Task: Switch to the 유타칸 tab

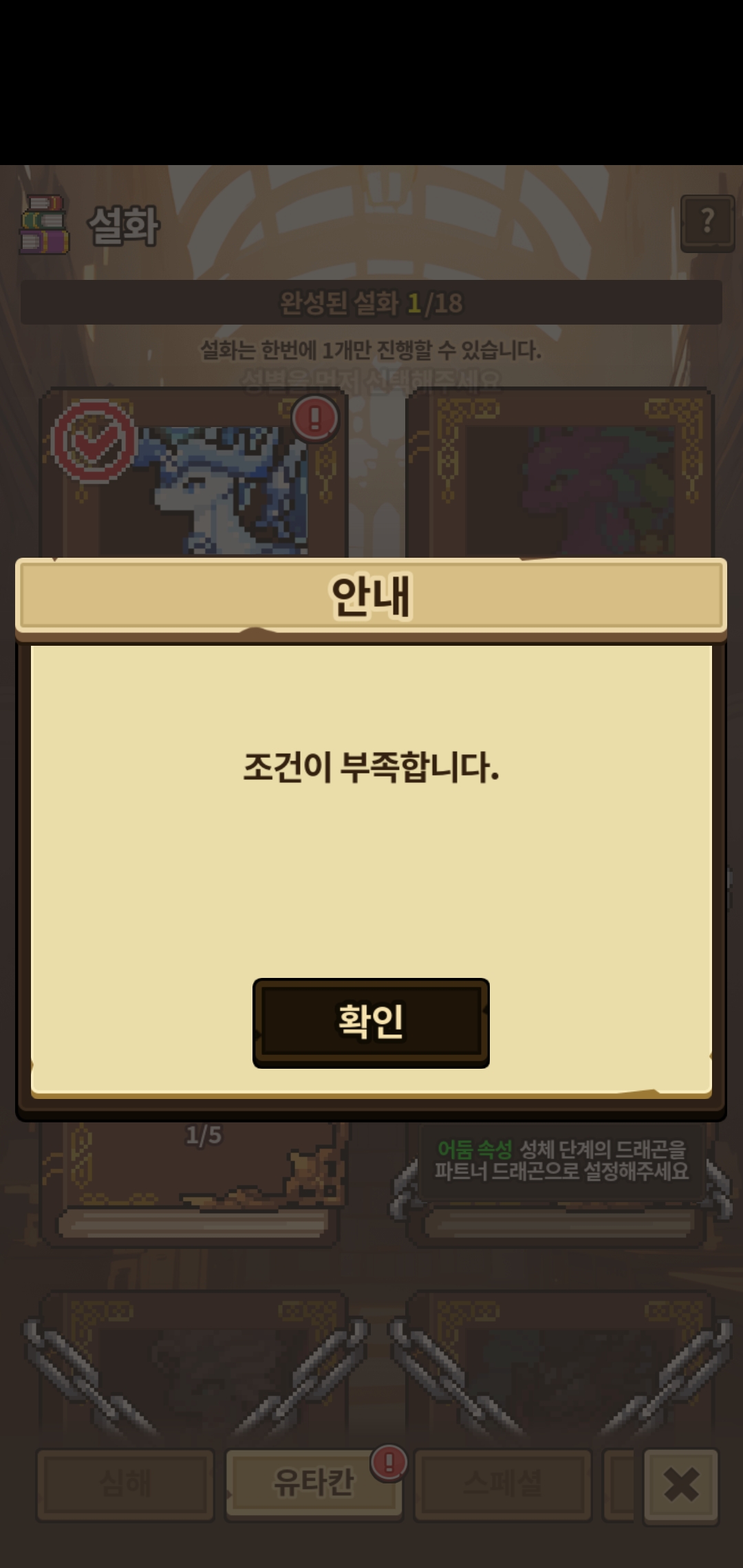Action: coord(314,1483)
